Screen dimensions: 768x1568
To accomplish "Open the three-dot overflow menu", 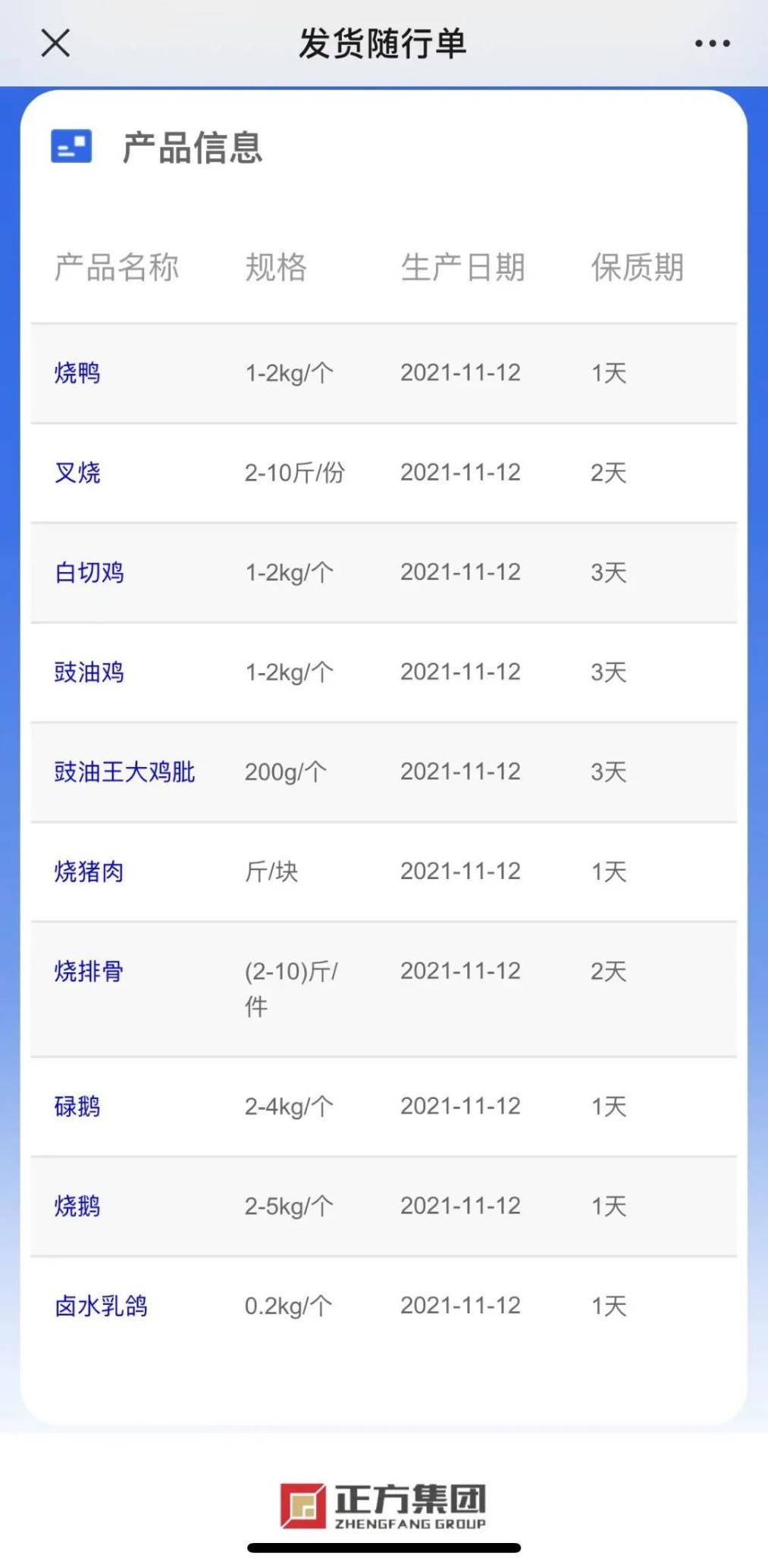I will click(712, 44).
